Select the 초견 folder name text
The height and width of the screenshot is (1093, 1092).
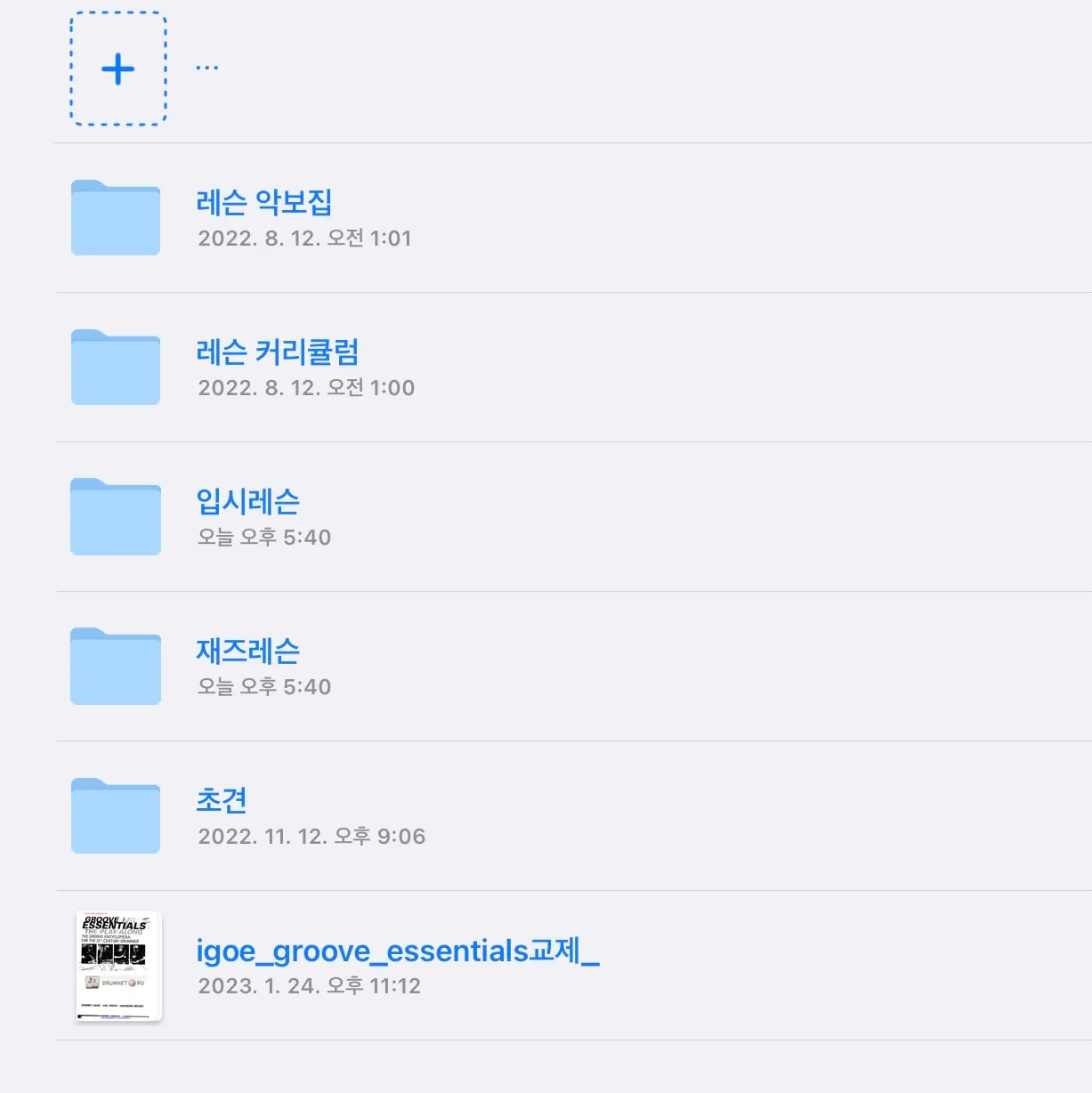coord(223,801)
